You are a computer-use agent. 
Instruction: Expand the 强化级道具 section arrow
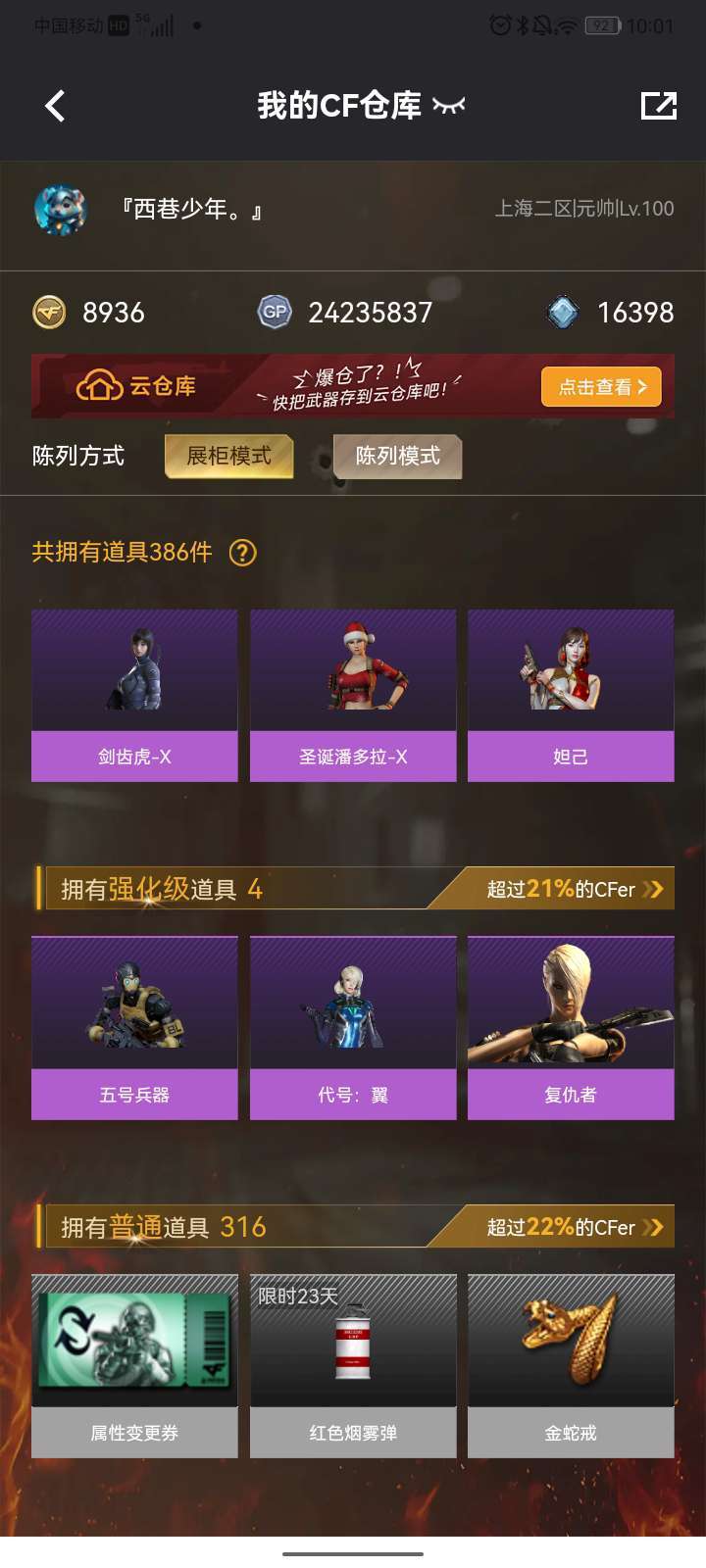(x=653, y=889)
